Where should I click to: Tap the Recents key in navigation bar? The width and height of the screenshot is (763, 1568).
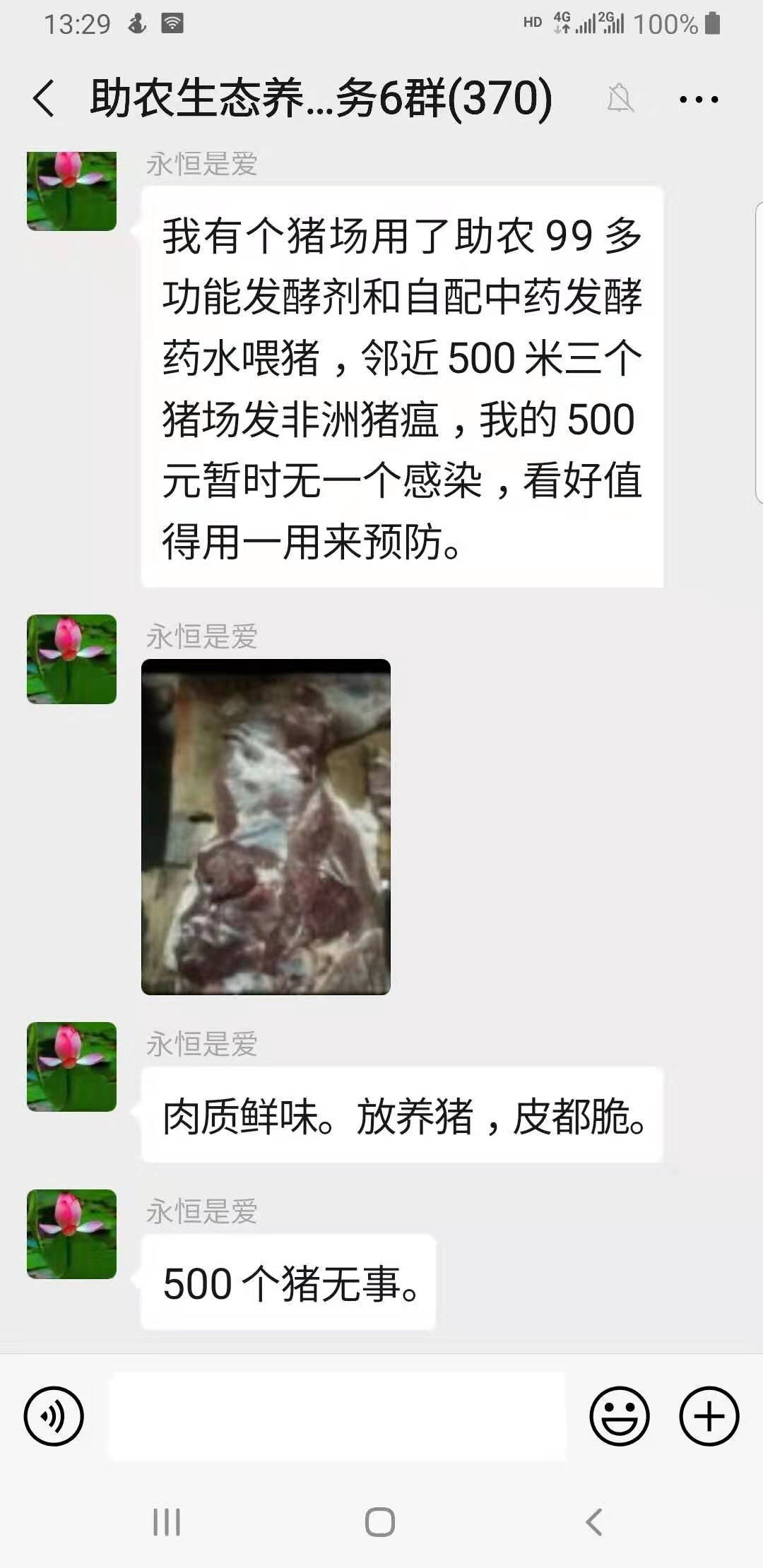pos(168,1524)
